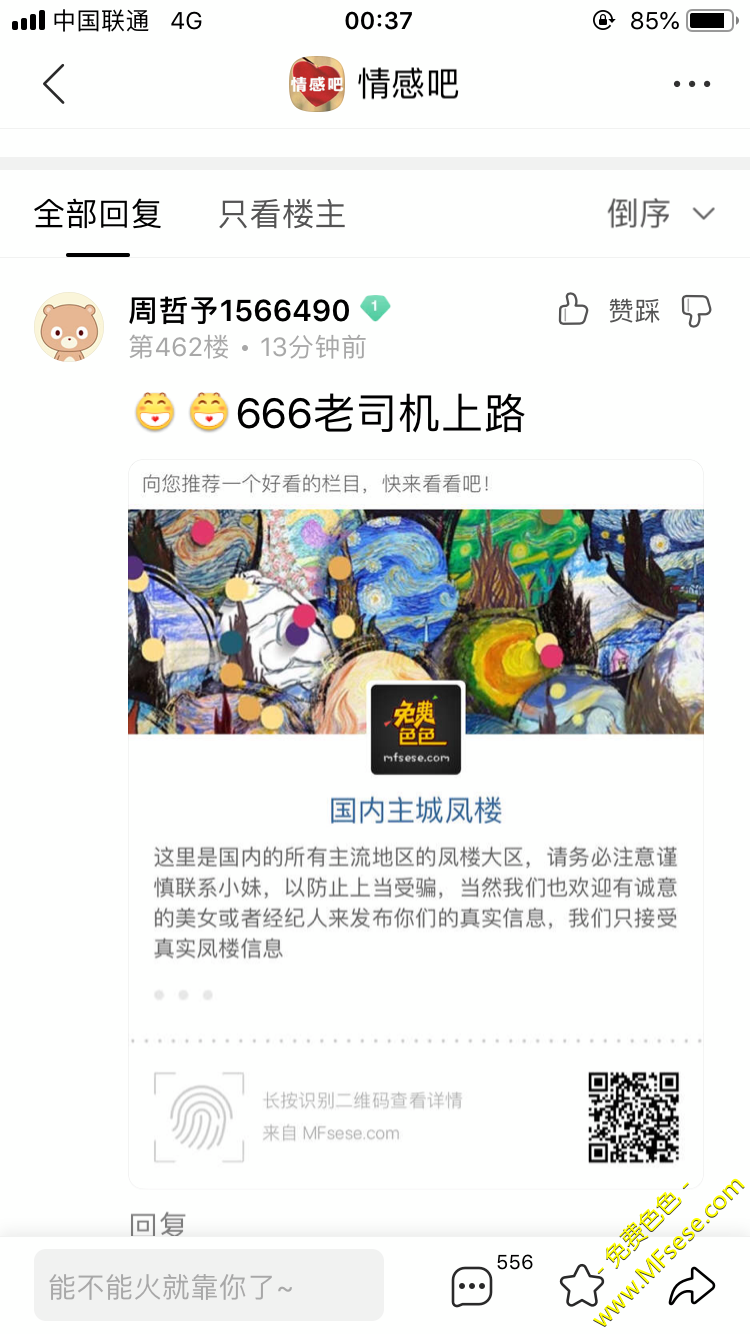Dislike the reply with thumbs-down
Viewport: 750px width, 1334px height.
(x=696, y=311)
